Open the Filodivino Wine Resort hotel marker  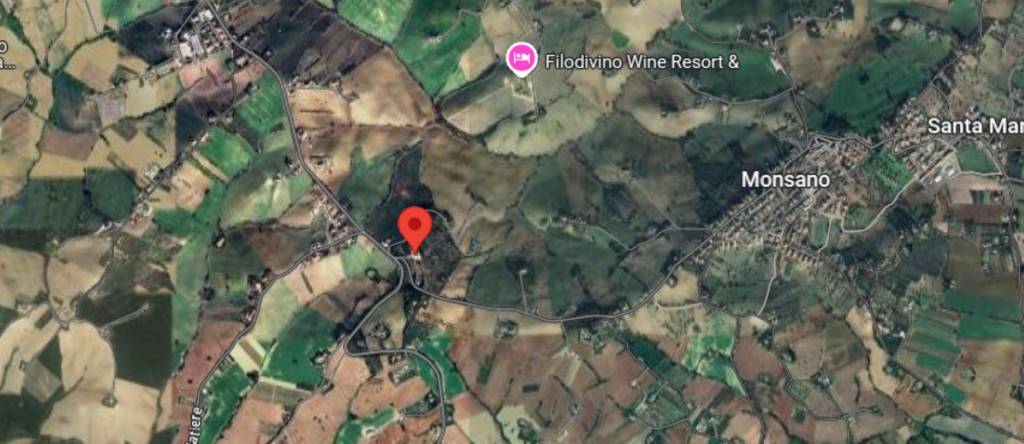click(520, 59)
